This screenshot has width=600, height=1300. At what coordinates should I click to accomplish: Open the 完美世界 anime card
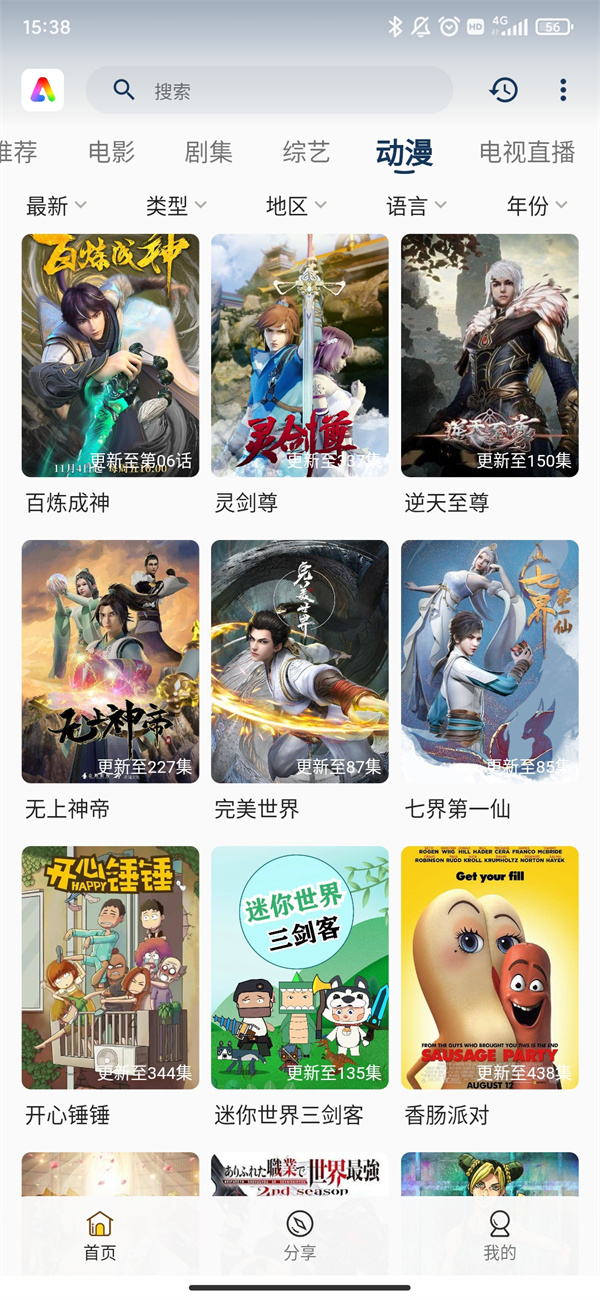299,661
